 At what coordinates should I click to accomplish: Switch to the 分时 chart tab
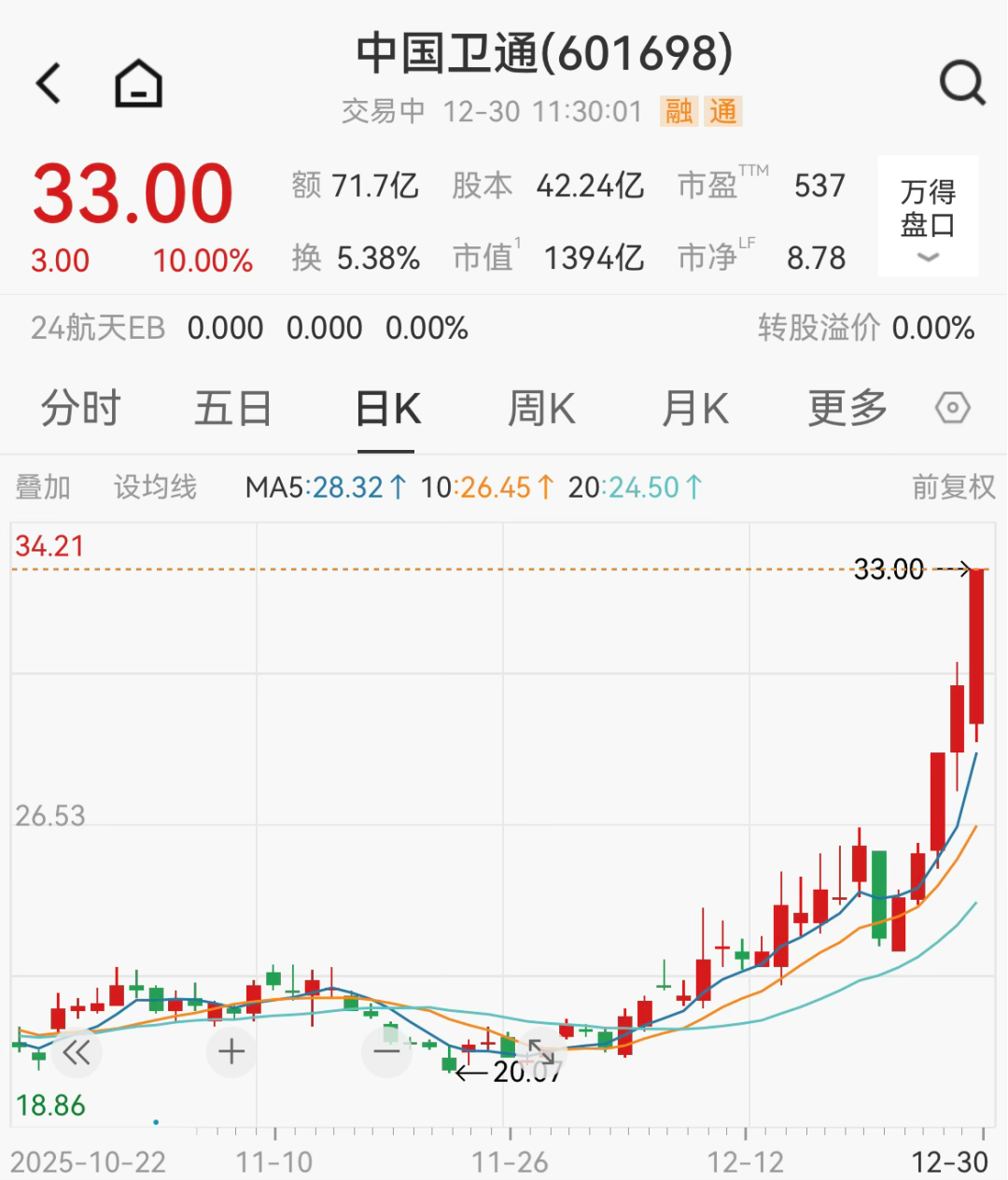[x=80, y=409]
